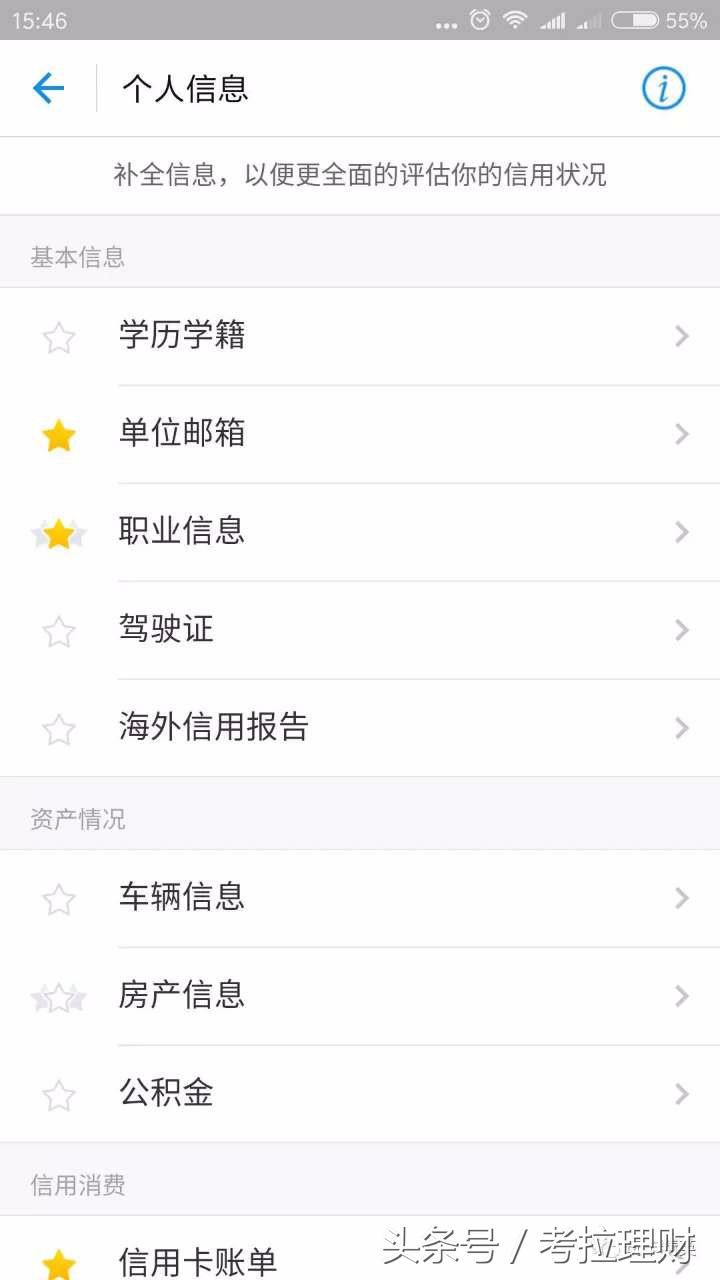Open the info (i) icon at top right

(x=663, y=88)
